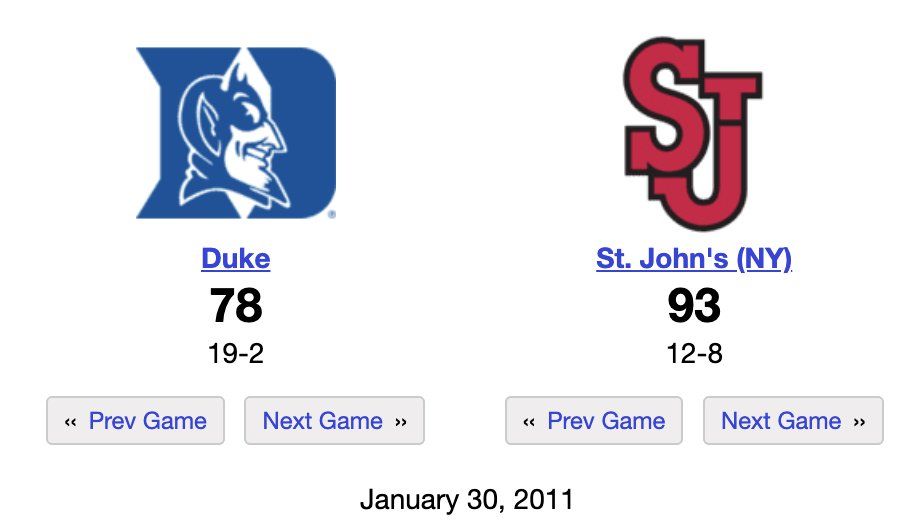View St. John's Prev Game
Image resolution: width=920 pixels, height=522 pixels.
coord(594,421)
